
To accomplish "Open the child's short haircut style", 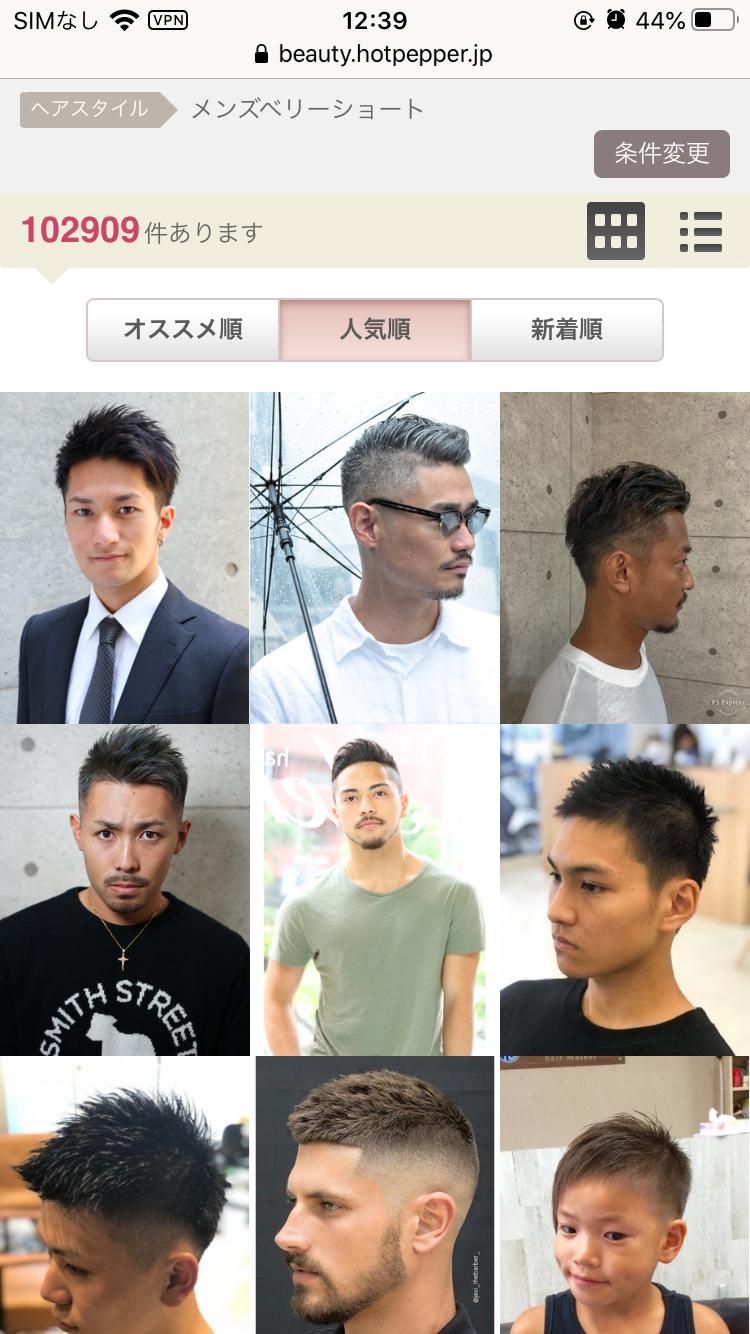I will click(x=625, y=1195).
